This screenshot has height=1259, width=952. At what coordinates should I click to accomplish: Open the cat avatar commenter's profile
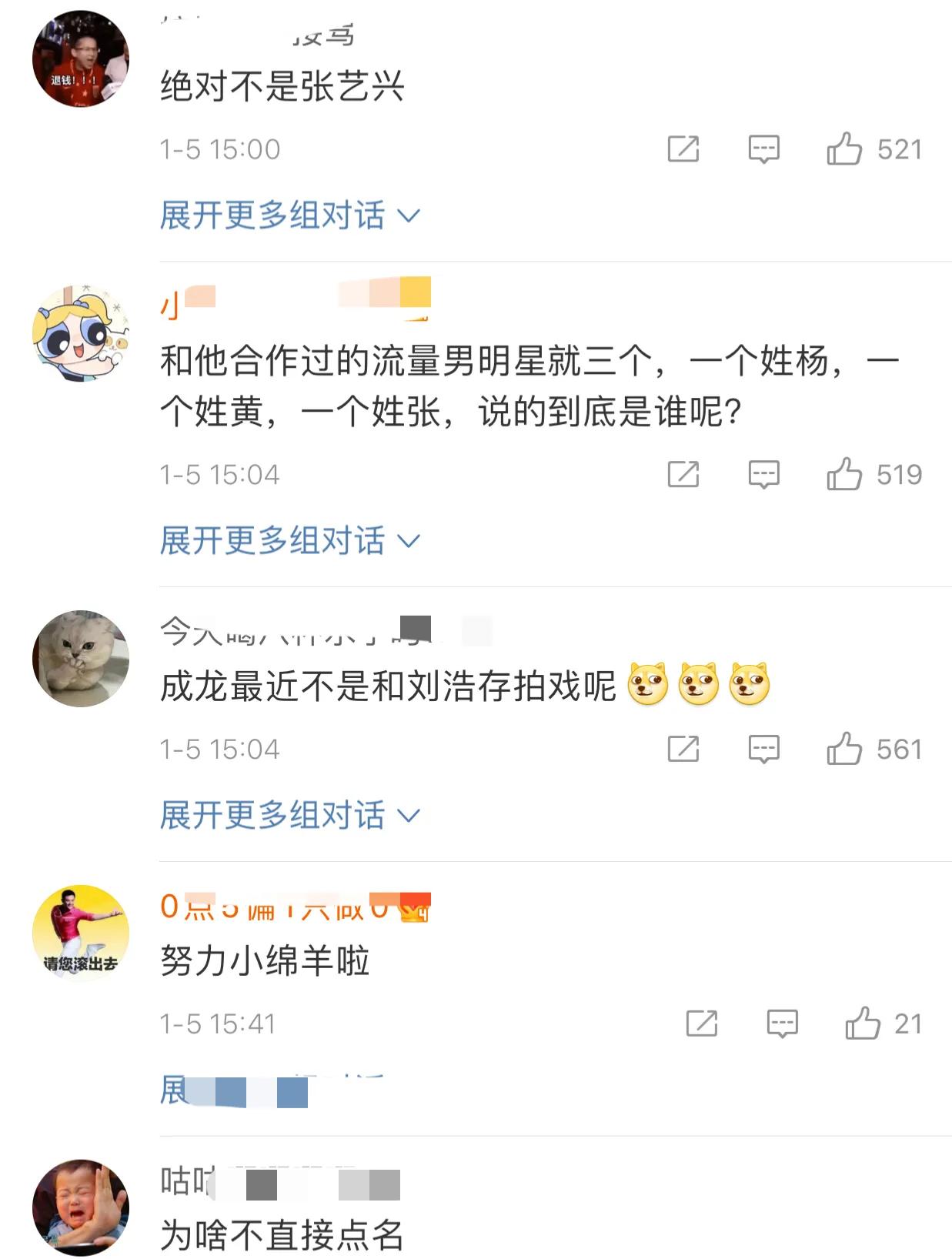tap(80, 659)
